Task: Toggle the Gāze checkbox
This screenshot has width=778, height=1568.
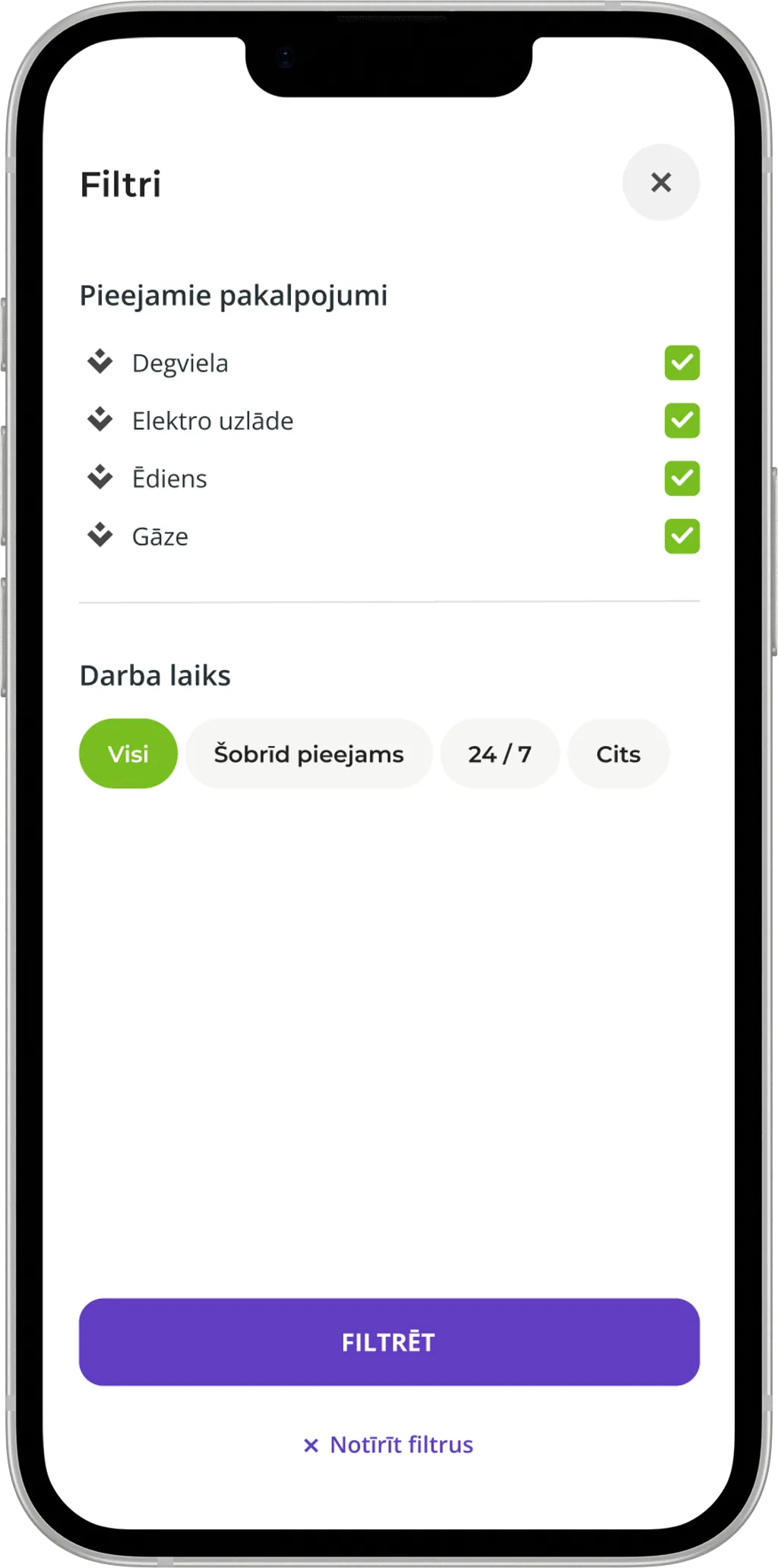Action: pos(682,536)
